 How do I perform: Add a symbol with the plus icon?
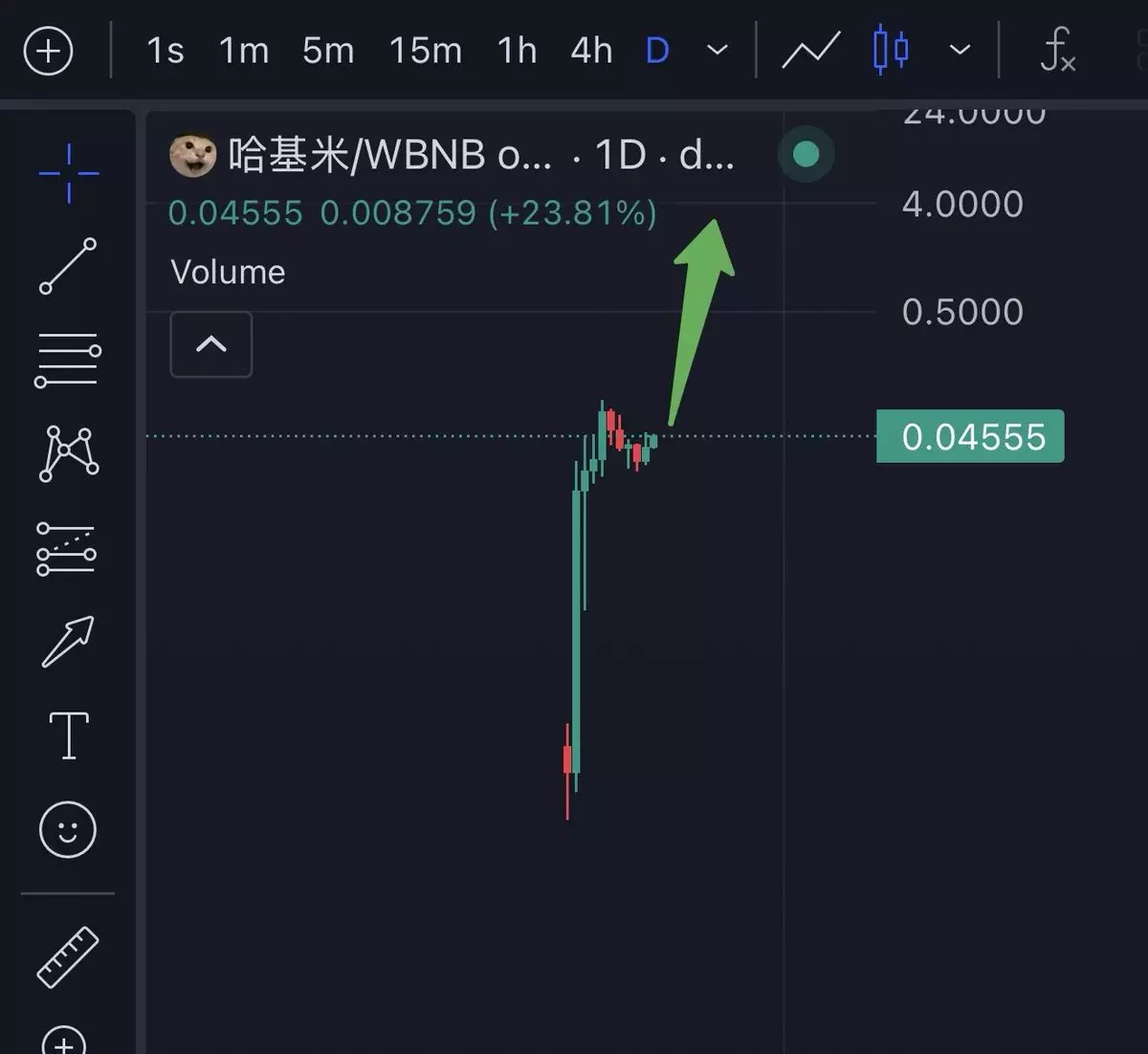48,51
